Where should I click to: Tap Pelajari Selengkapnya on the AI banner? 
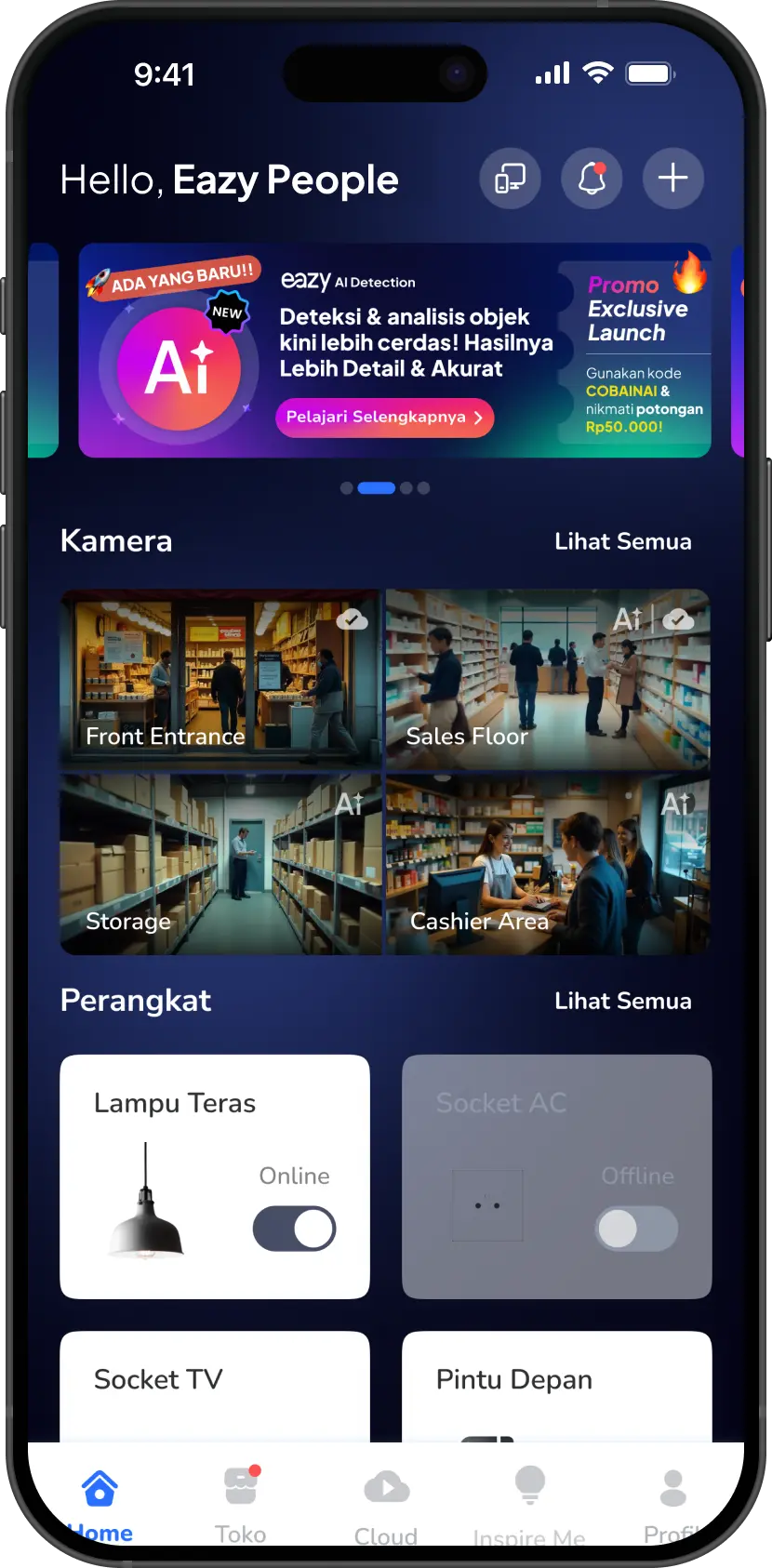(x=384, y=418)
